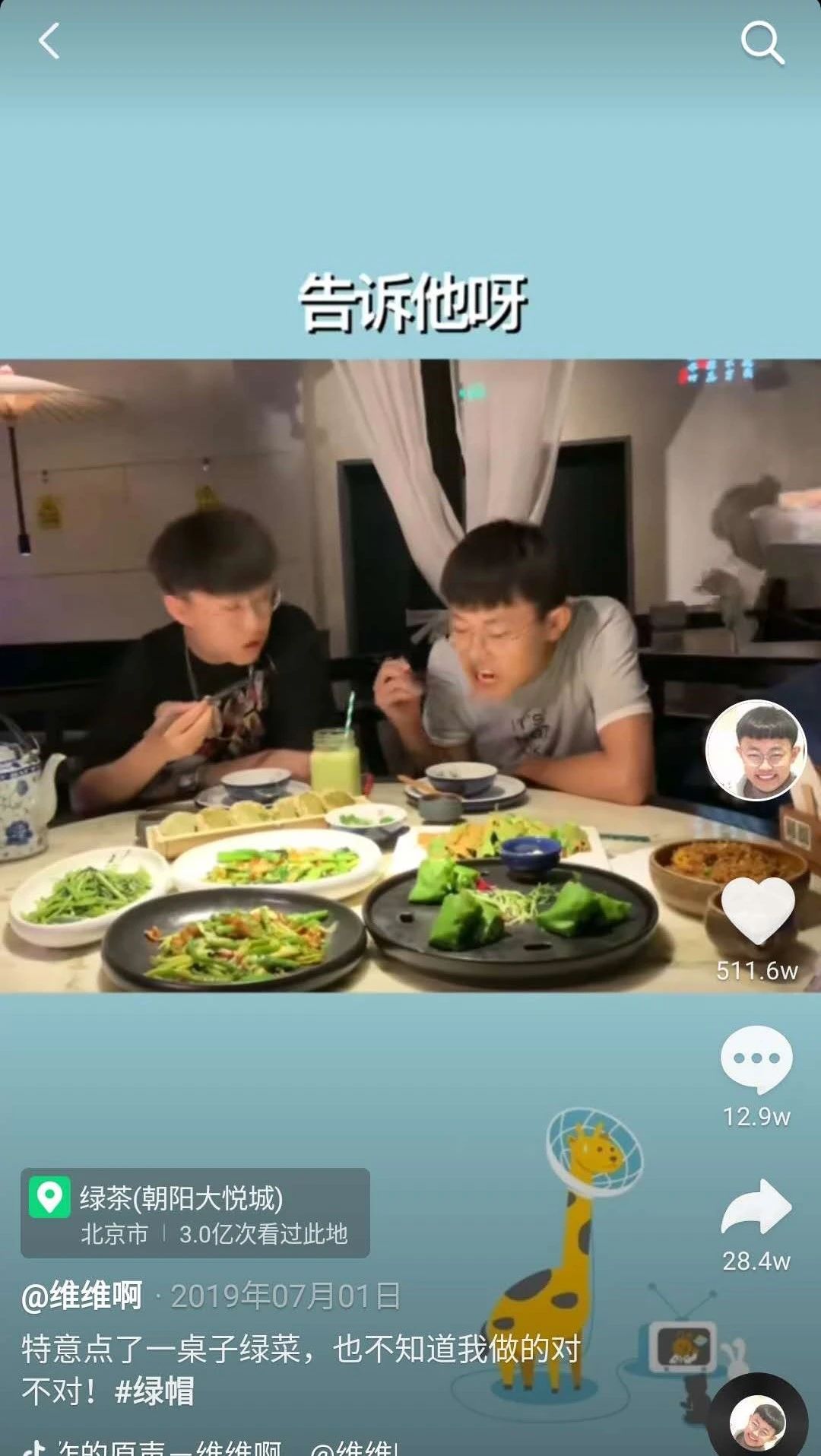Screen dimensions: 821x1456
Task: Open the creator's round profile avatar
Action: (x=756, y=750)
